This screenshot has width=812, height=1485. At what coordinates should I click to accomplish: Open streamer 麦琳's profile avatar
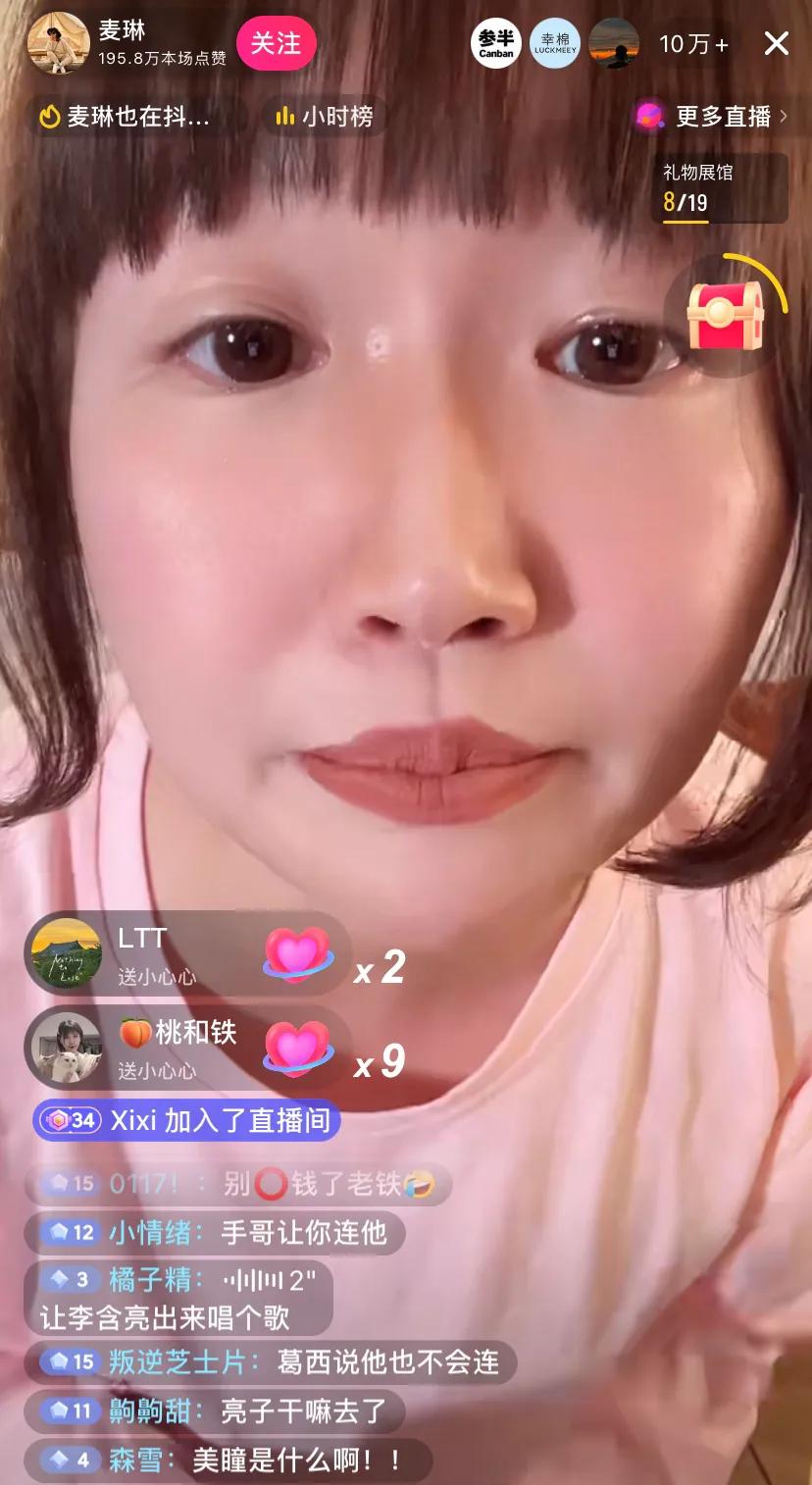tap(59, 43)
